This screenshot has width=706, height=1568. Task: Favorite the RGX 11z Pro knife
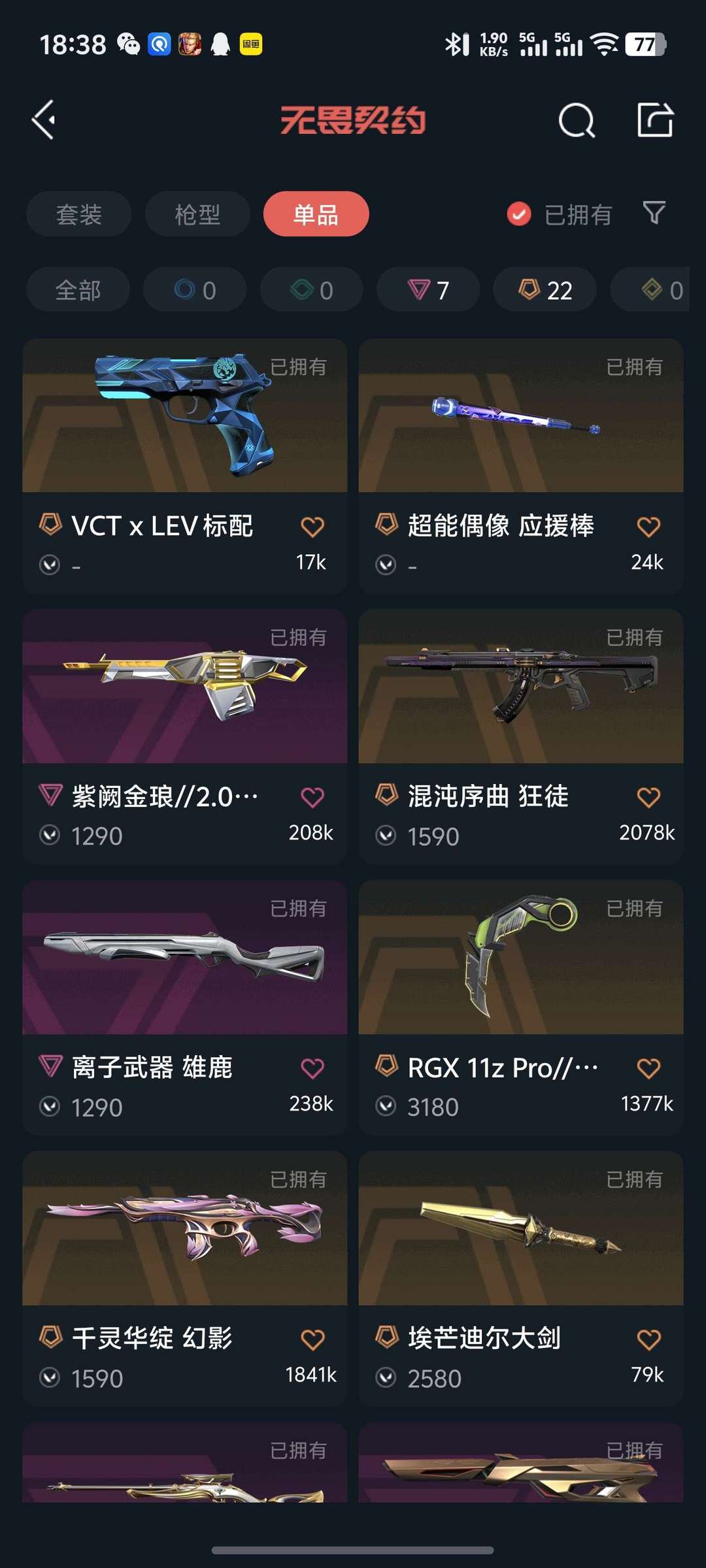[x=648, y=1069]
